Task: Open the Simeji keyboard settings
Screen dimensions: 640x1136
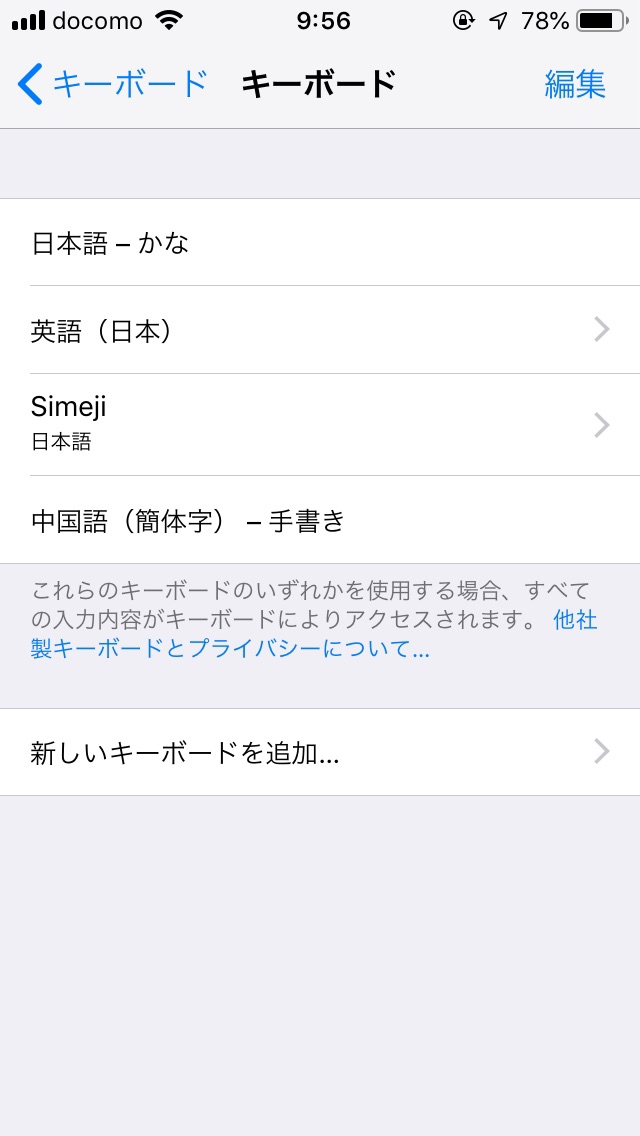Action: pos(320,425)
